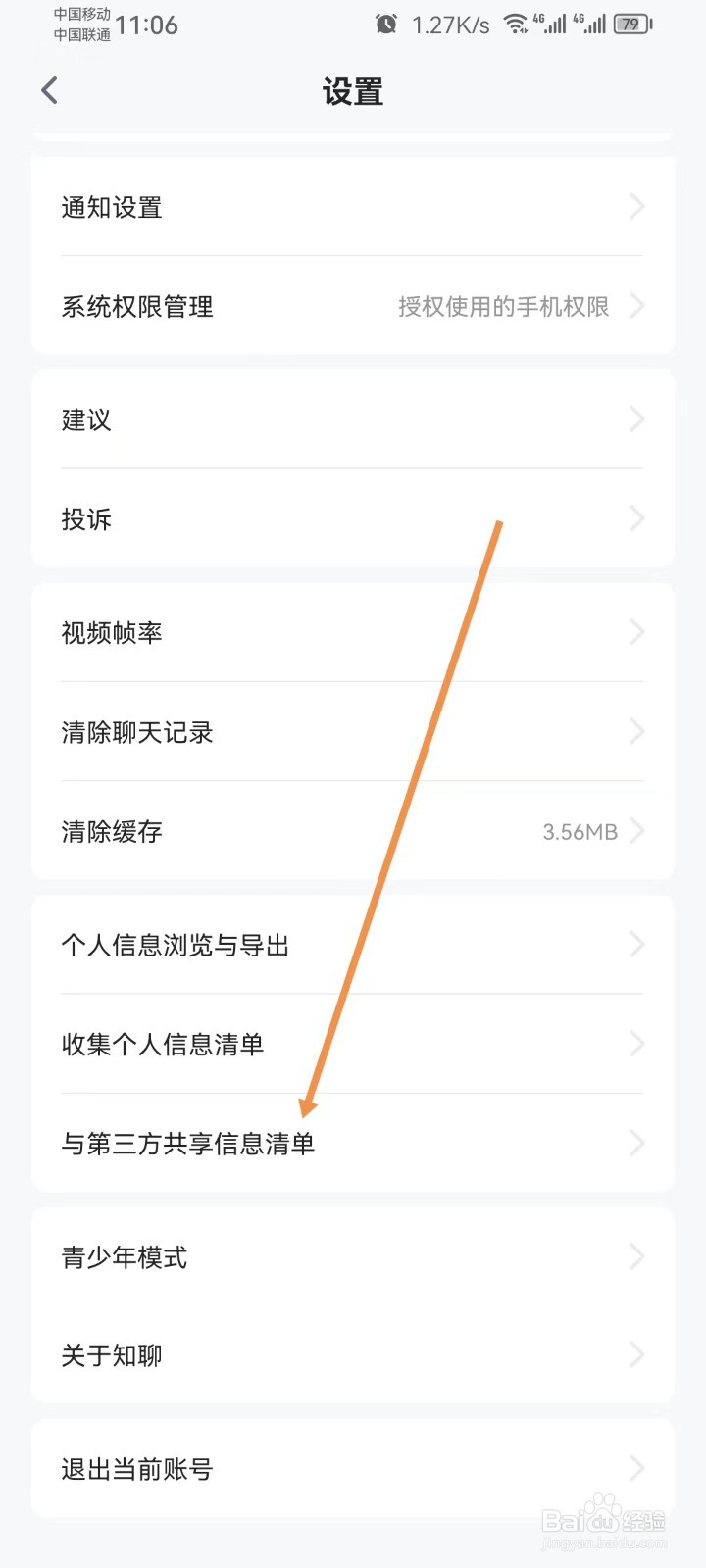Open the alarm clock status icon
This screenshot has height=1568, width=706.
click(x=384, y=24)
